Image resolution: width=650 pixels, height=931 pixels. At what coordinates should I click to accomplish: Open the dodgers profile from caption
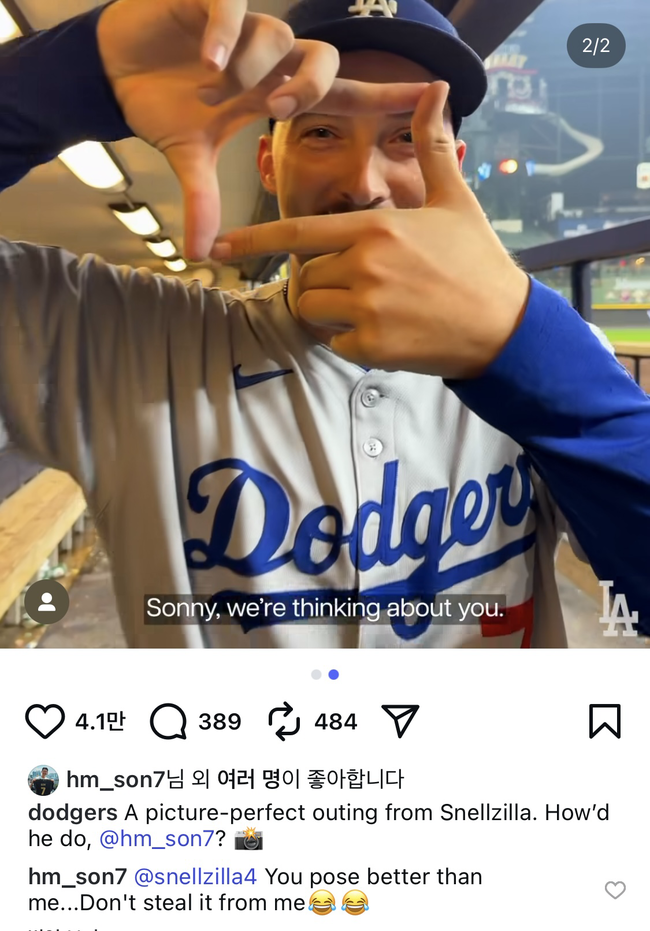(x=72, y=813)
